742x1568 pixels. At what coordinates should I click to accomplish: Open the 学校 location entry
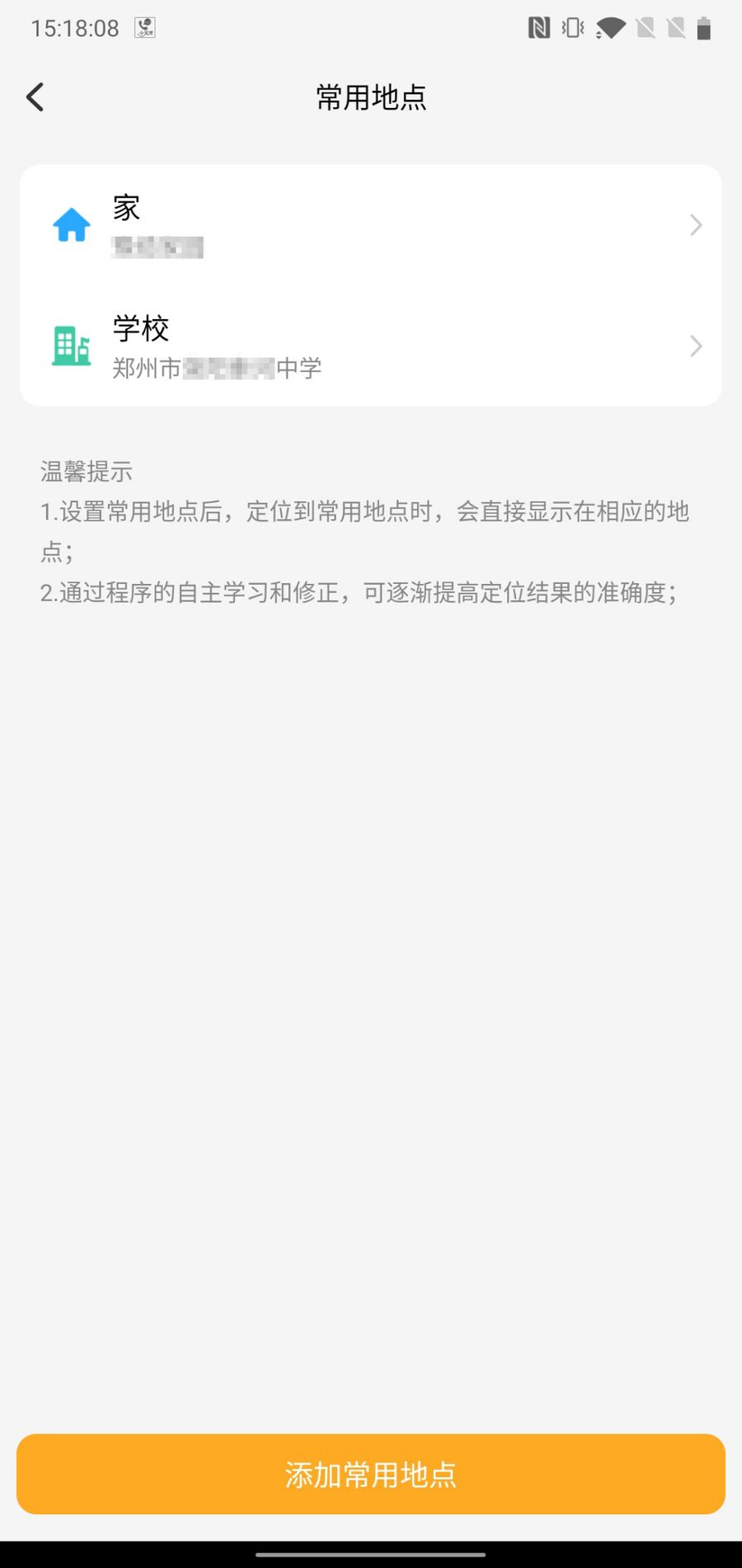(371, 346)
